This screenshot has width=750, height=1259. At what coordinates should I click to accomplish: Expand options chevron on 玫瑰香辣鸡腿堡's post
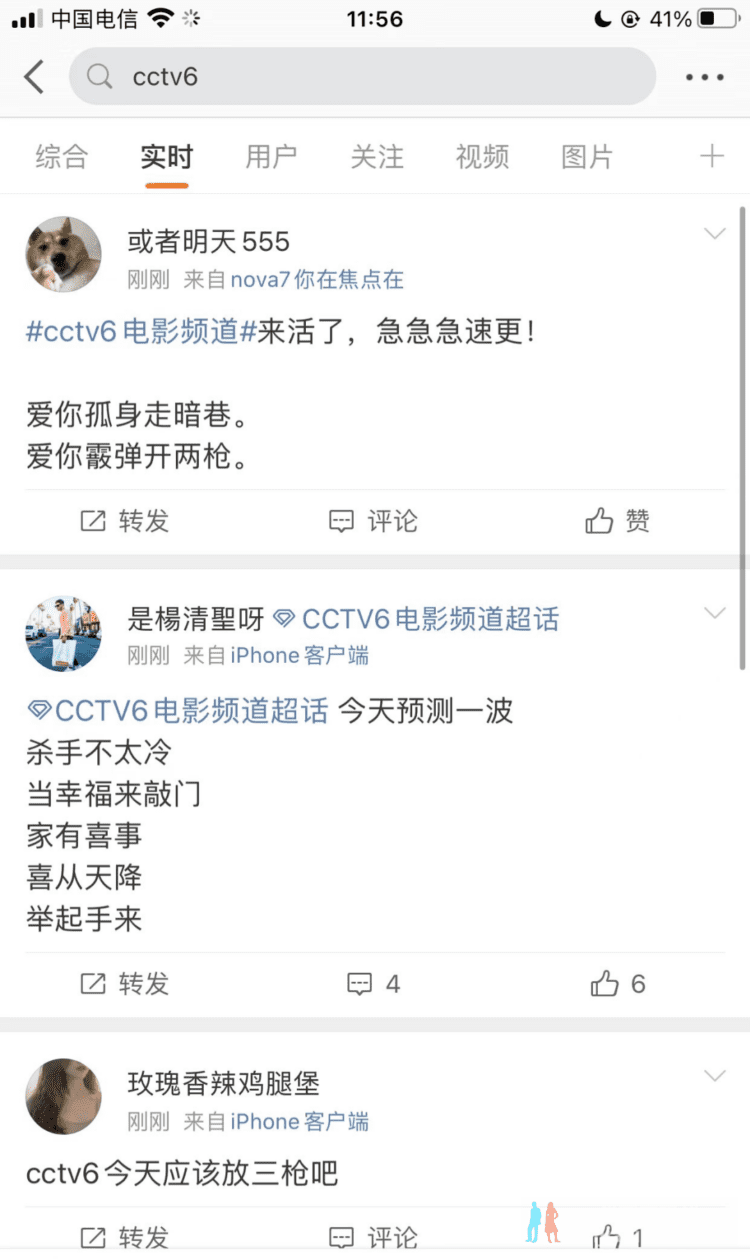[714, 1076]
